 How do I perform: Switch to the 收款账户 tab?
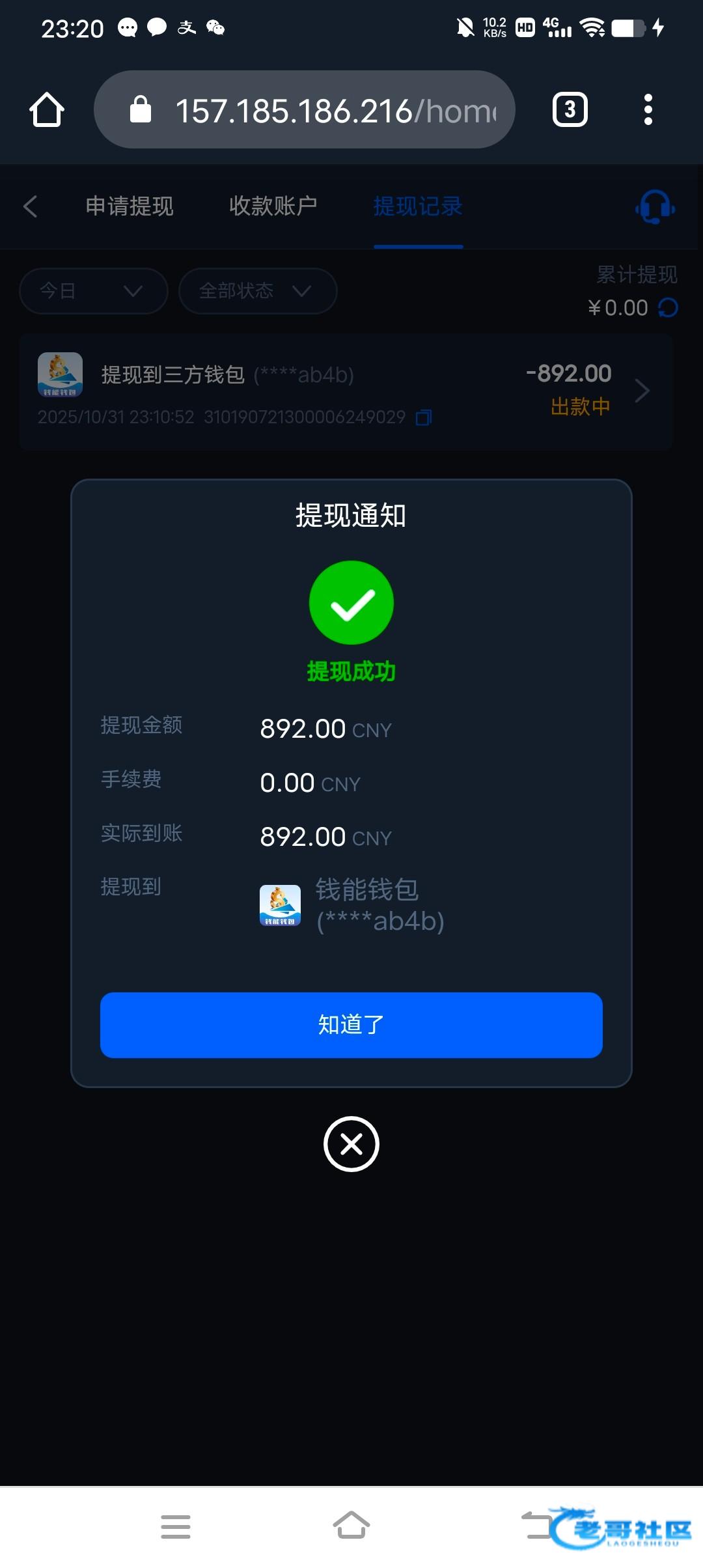[273, 206]
